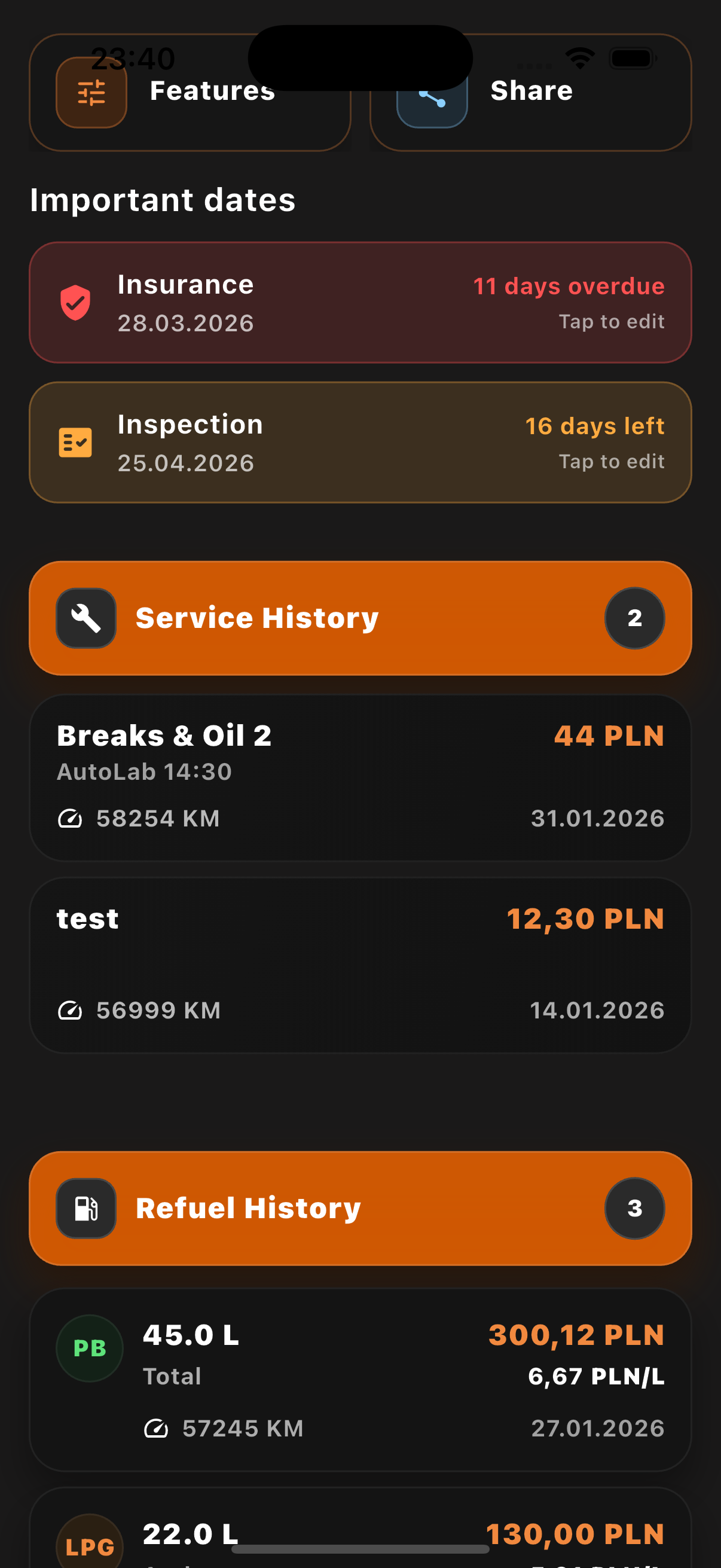Open the 45.0 L PB refuel entry
721x1568 pixels.
(360, 1380)
